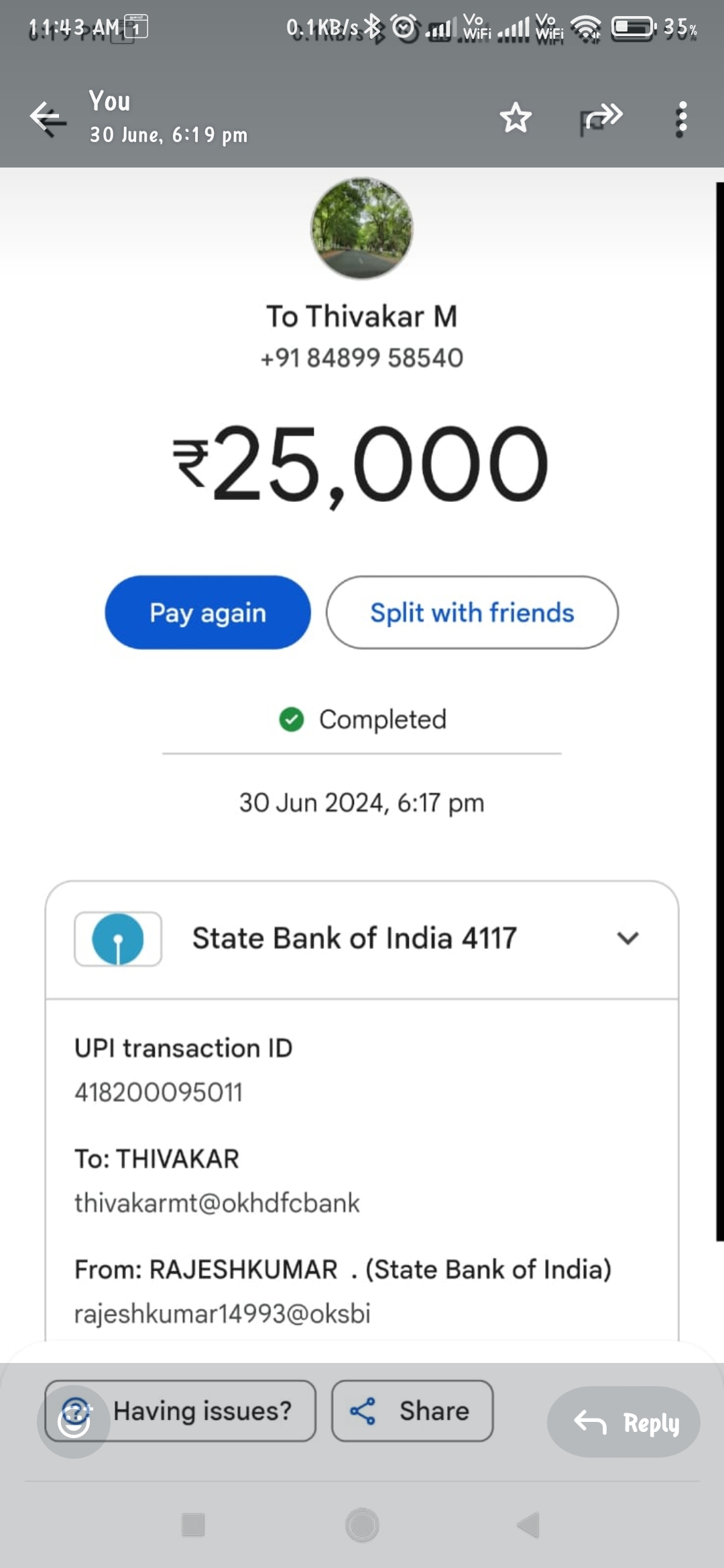Open the three-dot overflow menu
This screenshot has height=1568, width=724.
[681, 119]
